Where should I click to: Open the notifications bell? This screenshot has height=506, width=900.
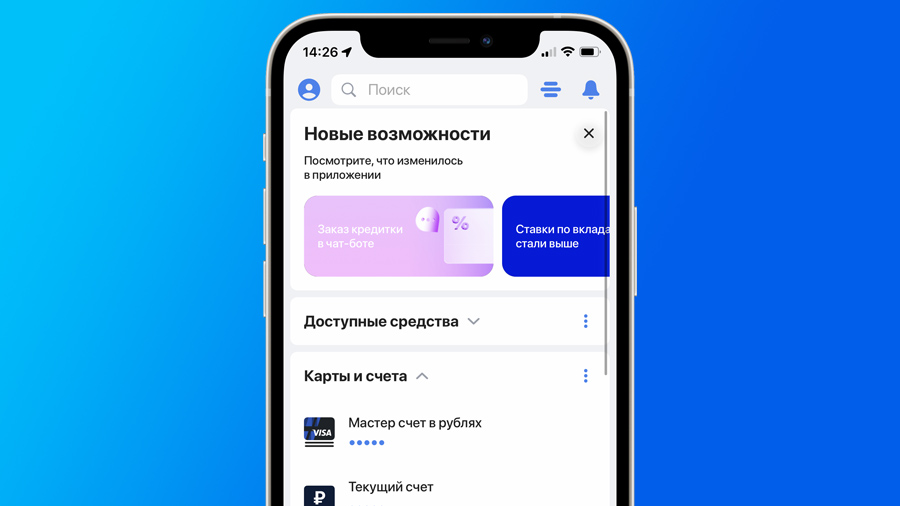(x=591, y=90)
